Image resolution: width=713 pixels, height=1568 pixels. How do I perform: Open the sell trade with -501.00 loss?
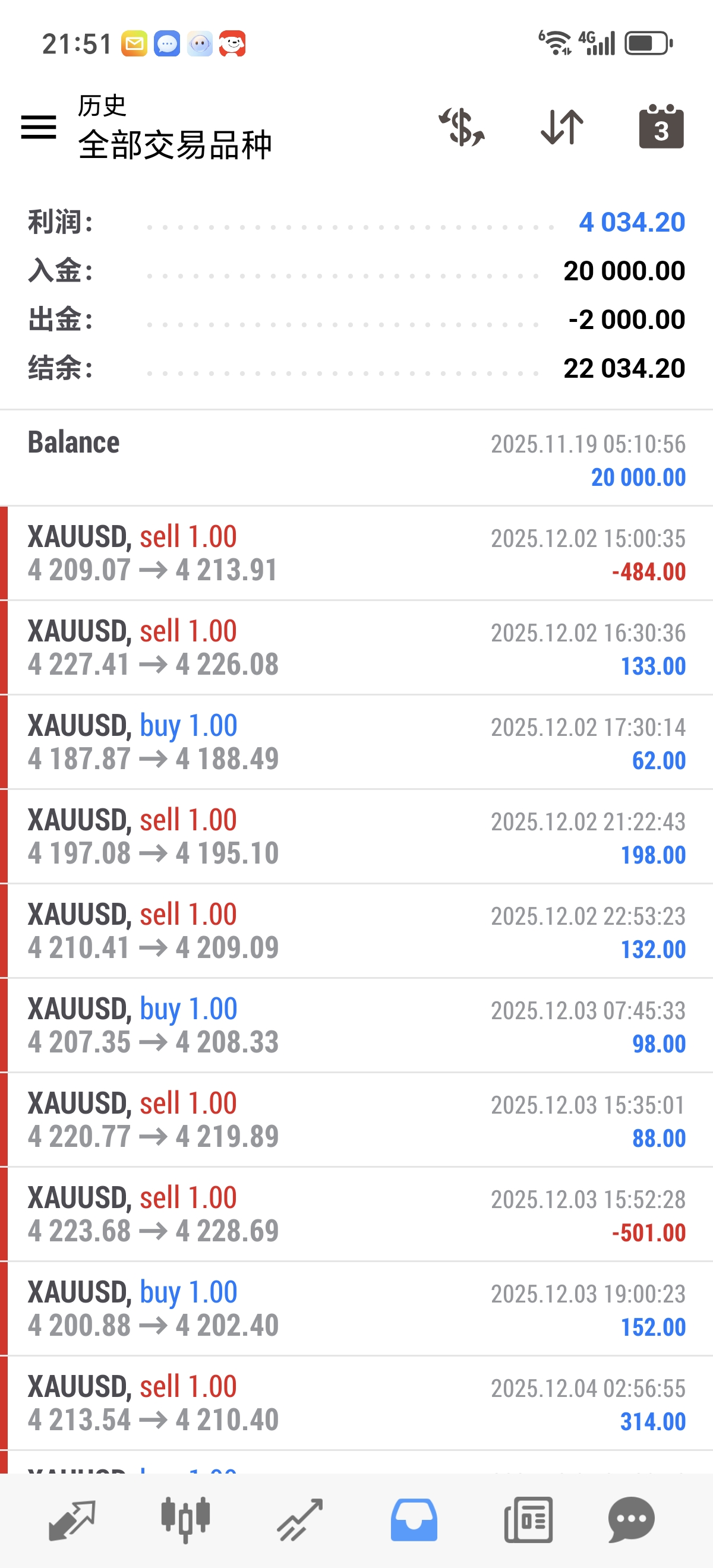pyautogui.click(x=356, y=1214)
